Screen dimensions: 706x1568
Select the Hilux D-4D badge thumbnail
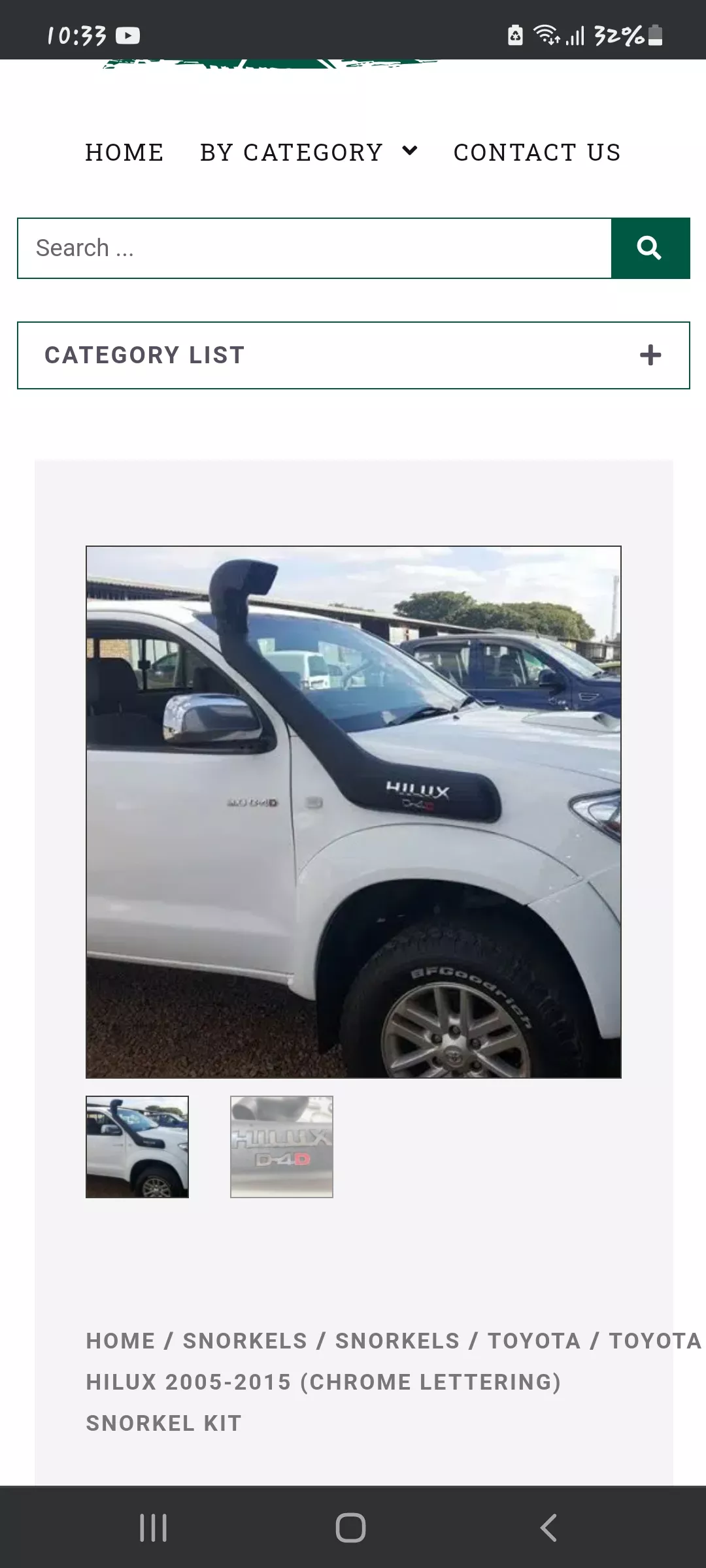[281, 1147]
